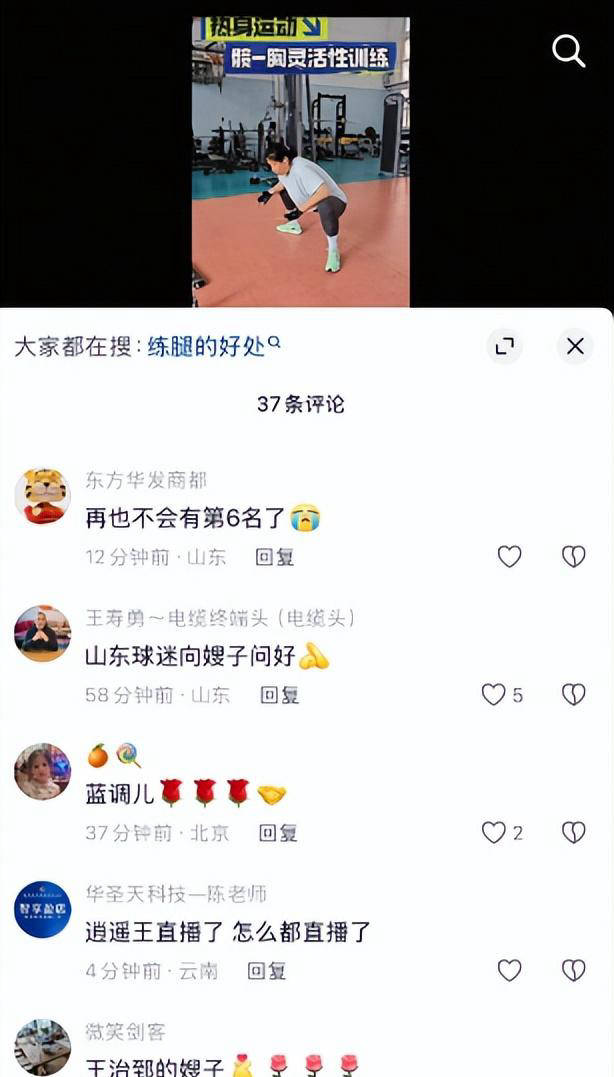Open 东方华发商都's profile avatar
This screenshot has width=614, height=1077.
point(42,496)
